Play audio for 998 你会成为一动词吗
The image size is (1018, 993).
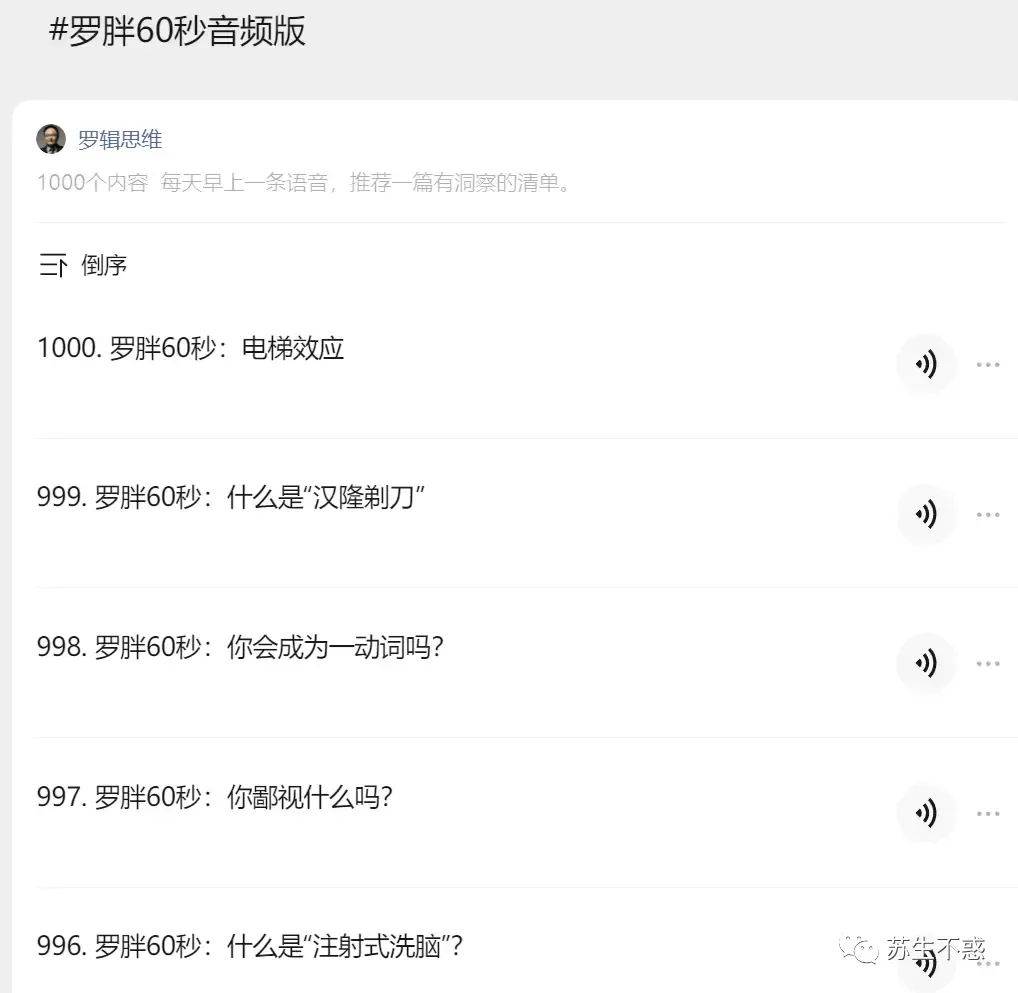926,663
